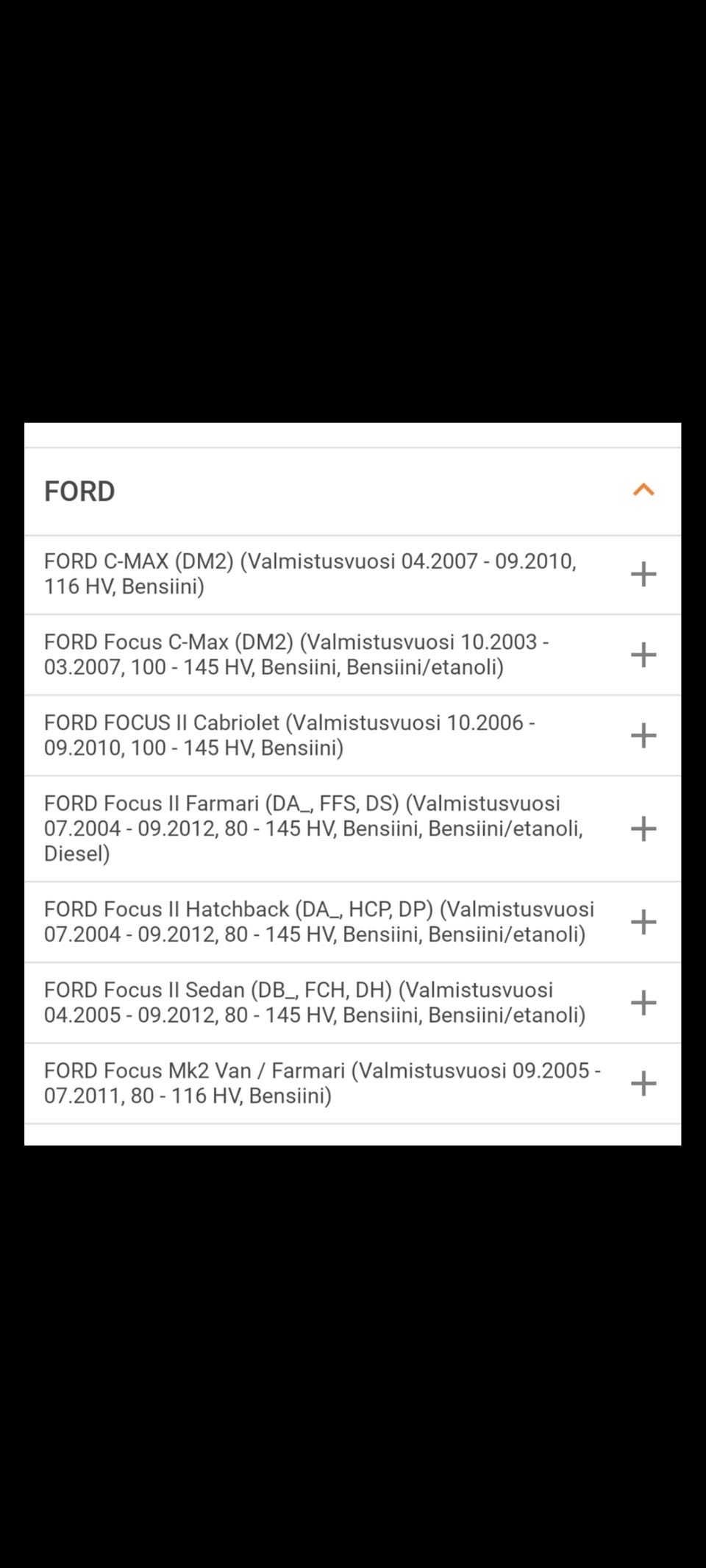706x1568 pixels.
Task: Expand FORD FOCUS II Cabriolet row
Action: tap(643, 735)
